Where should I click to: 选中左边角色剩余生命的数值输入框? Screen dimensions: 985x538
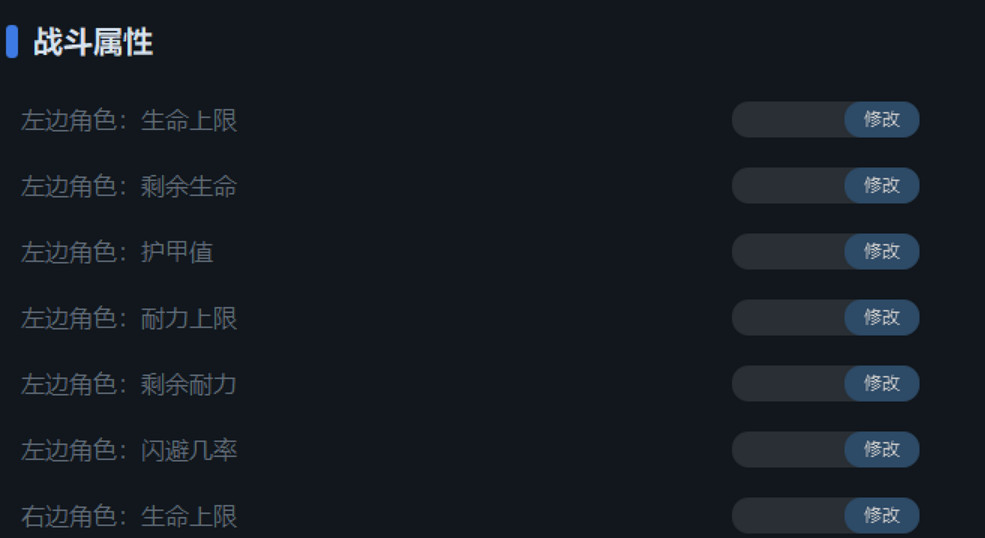(789, 186)
